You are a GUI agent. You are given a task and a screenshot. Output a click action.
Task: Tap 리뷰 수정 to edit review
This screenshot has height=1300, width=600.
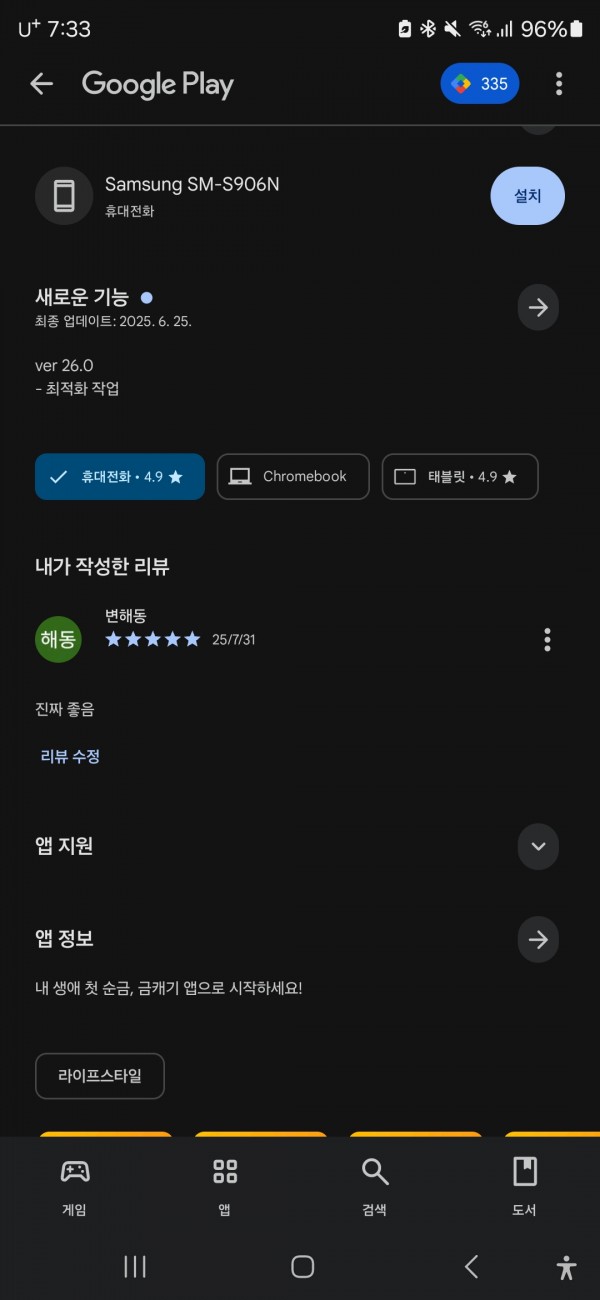[x=70, y=757]
